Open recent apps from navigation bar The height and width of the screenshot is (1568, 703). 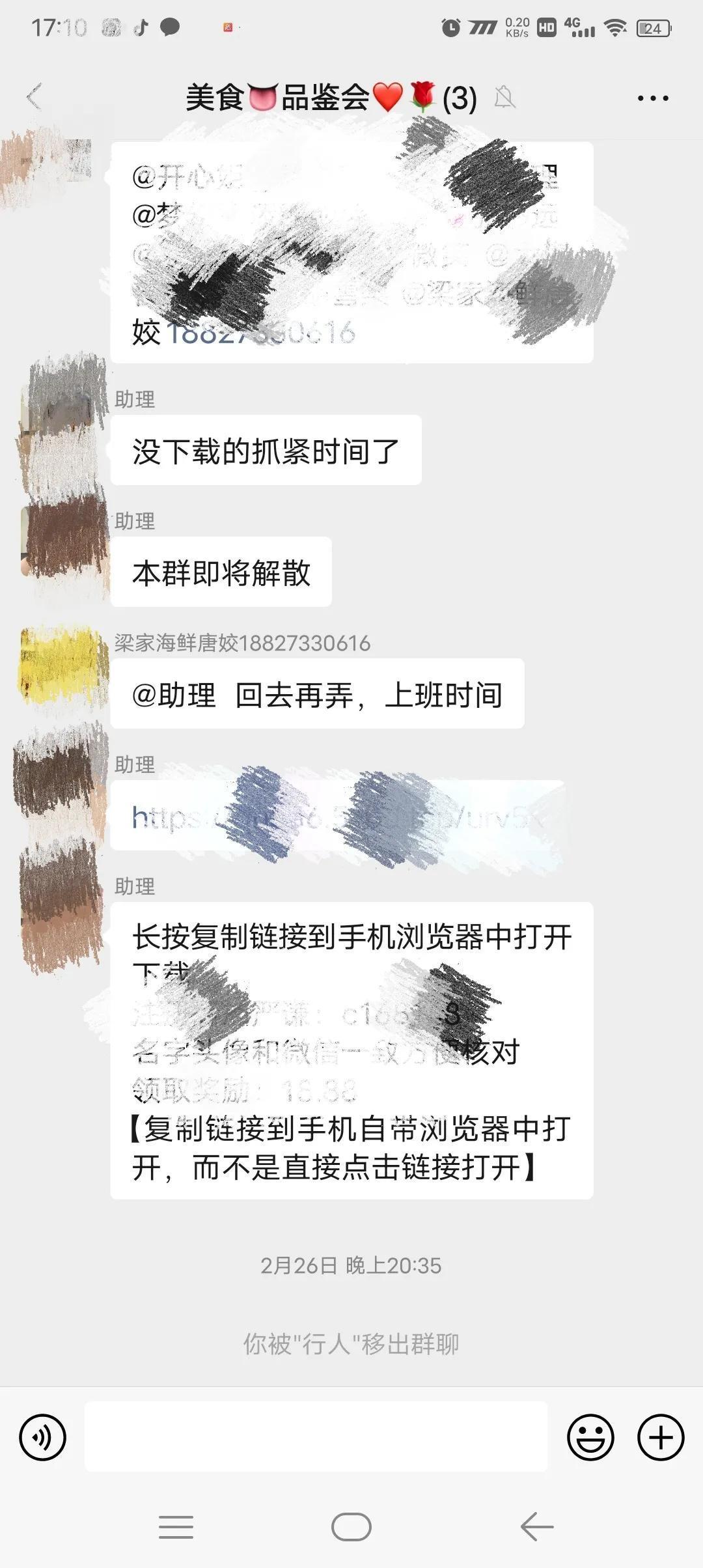(x=176, y=1526)
